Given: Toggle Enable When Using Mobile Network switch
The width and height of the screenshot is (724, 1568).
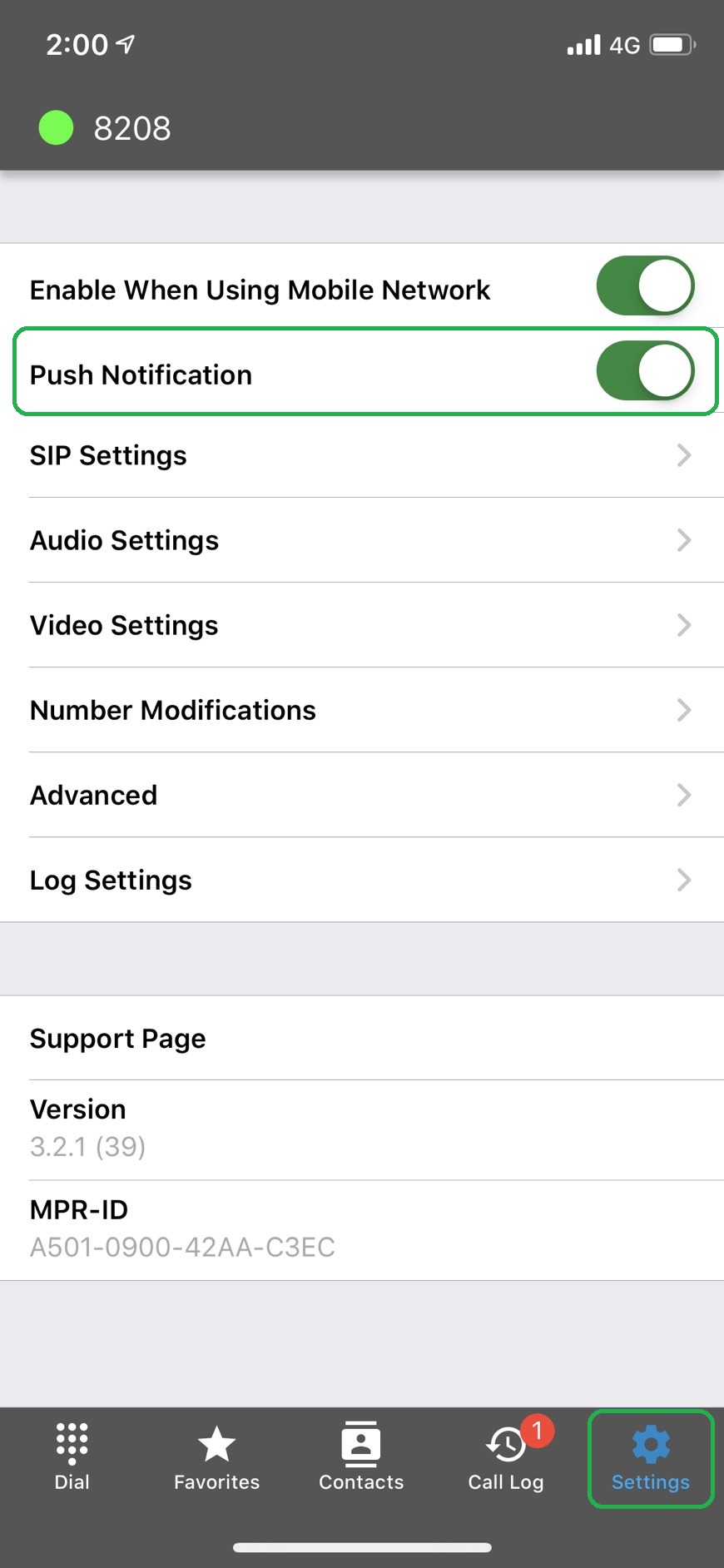Looking at the screenshot, I should coord(646,285).
